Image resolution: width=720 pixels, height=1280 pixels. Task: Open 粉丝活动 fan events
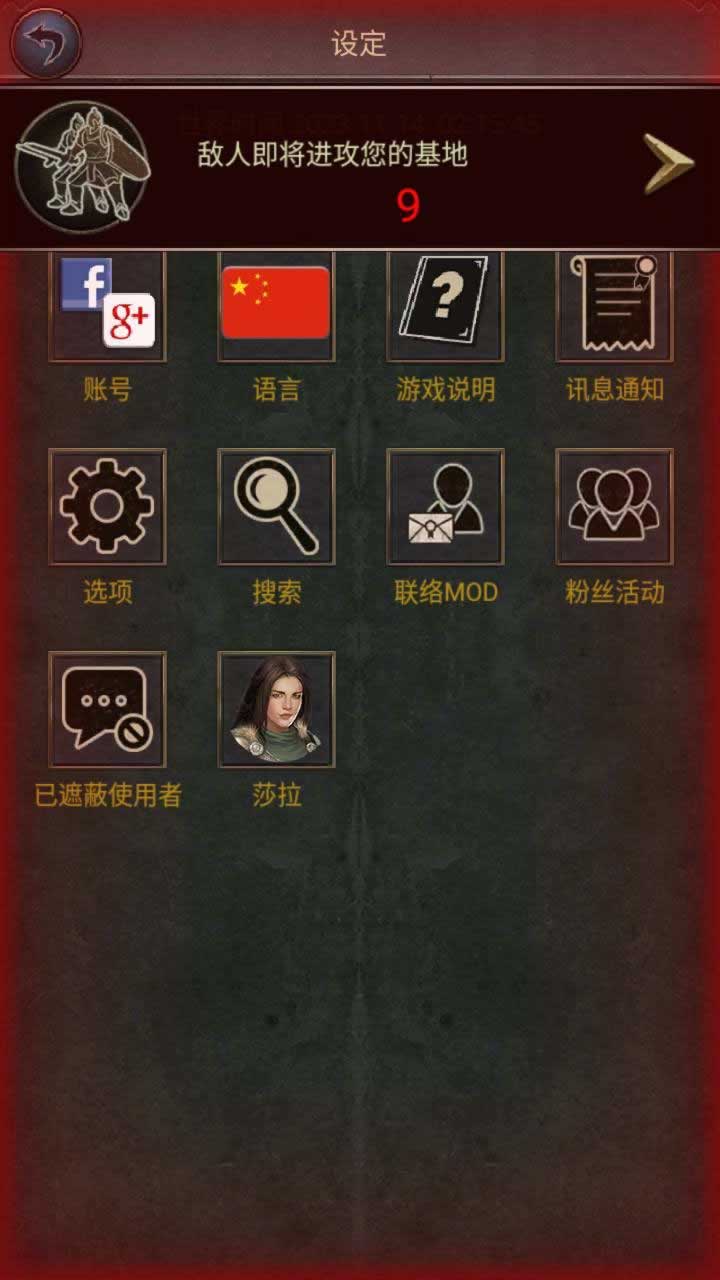coord(614,506)
